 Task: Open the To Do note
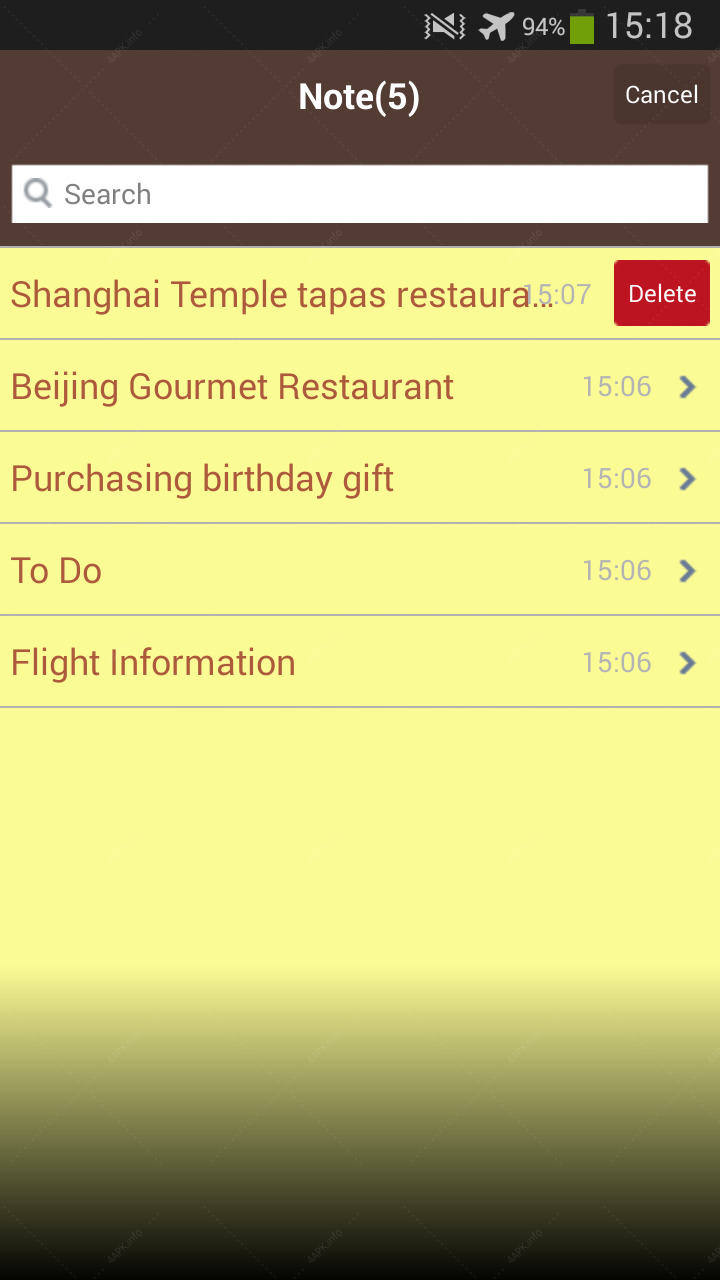(x=360, y=570)
